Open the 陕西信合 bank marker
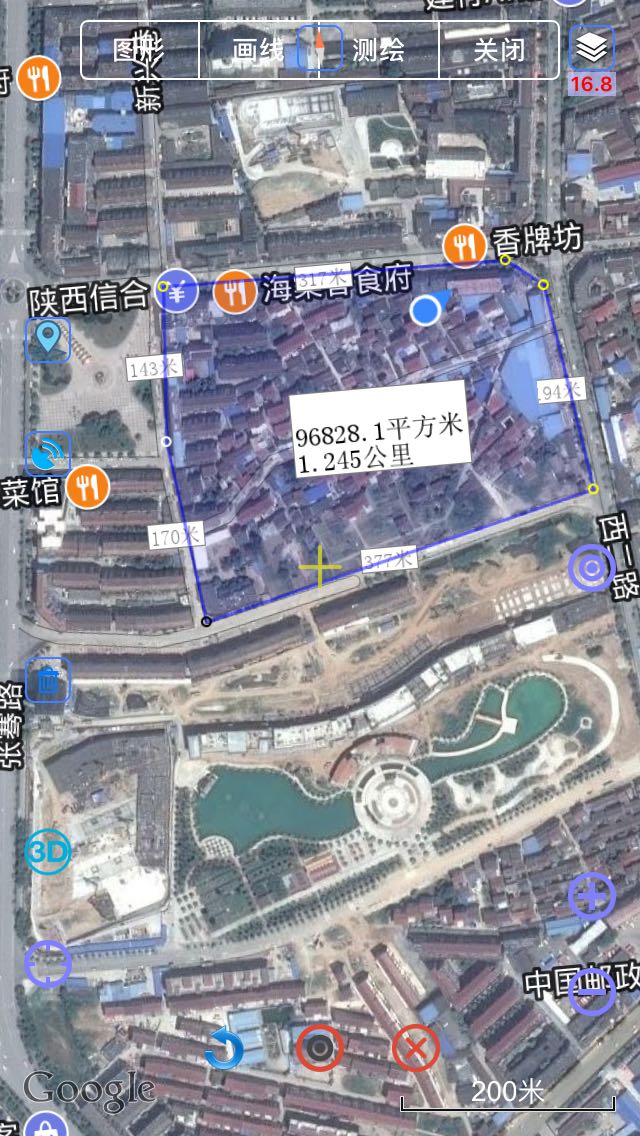 pos(180,292)
